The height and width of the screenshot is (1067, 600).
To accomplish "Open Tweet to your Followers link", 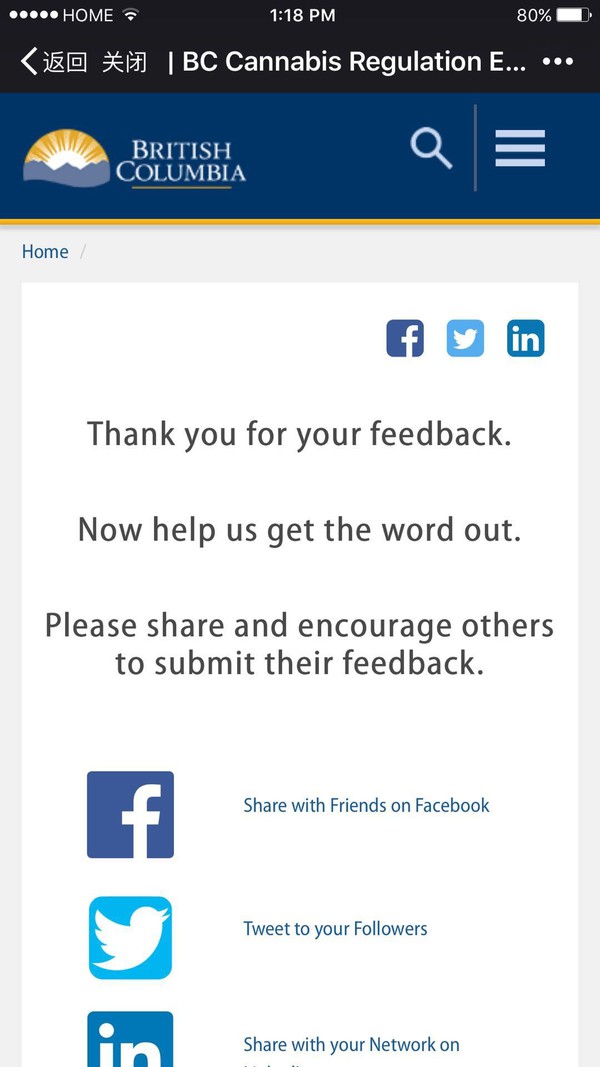I will 335,929.
